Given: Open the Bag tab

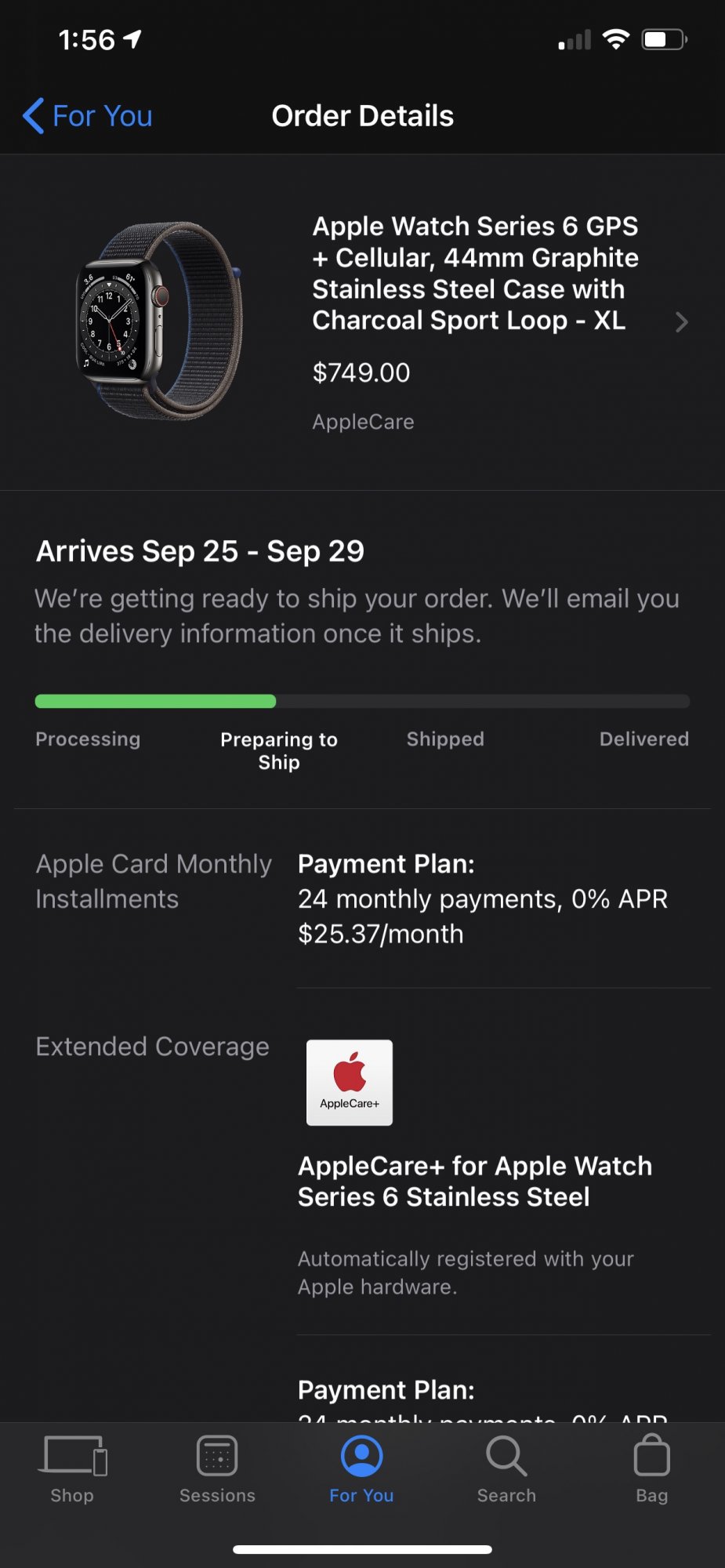Looking at the screenshot, I should (x=651, y=1469).
